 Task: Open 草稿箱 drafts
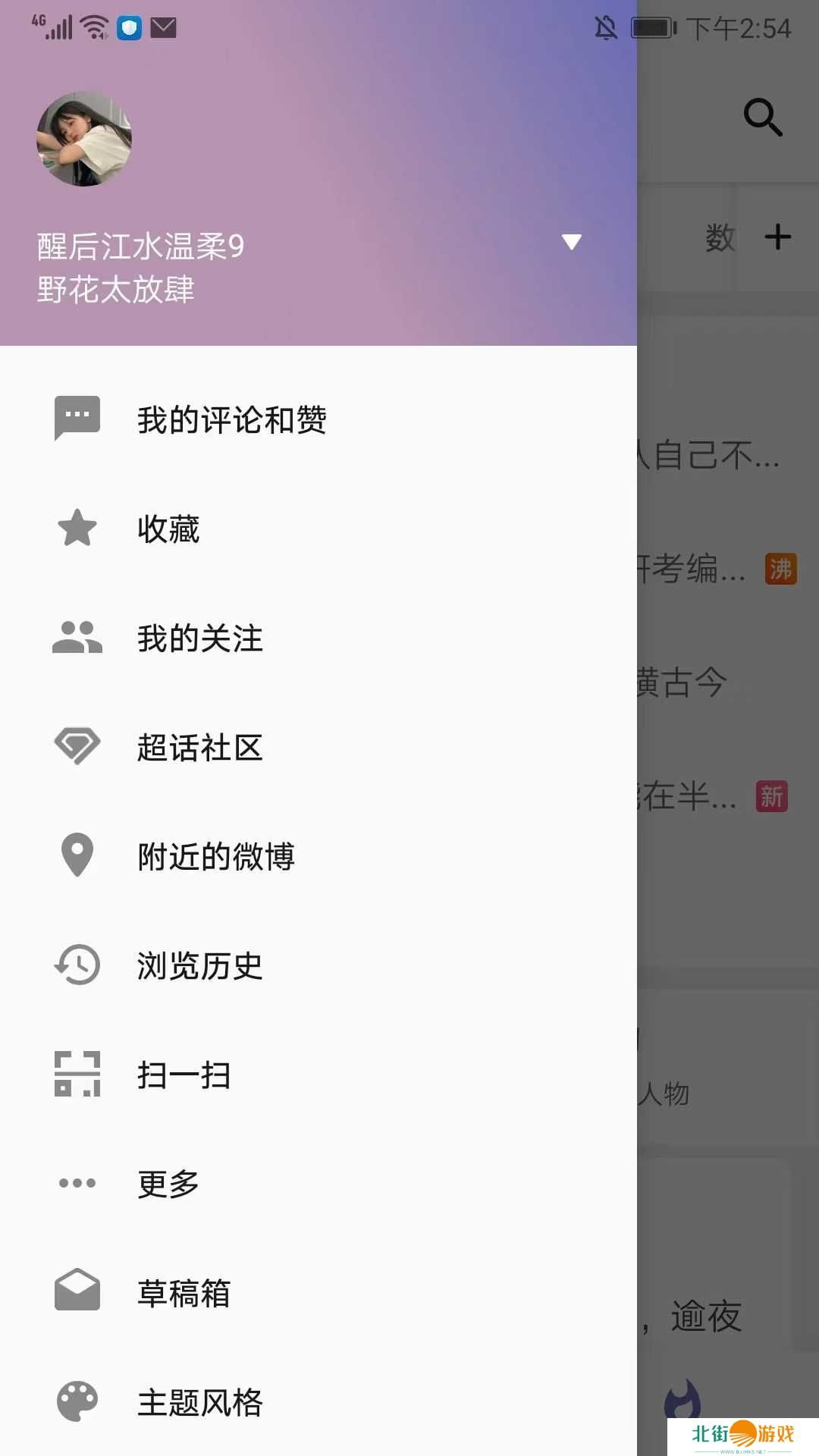tap(184, 1293)
